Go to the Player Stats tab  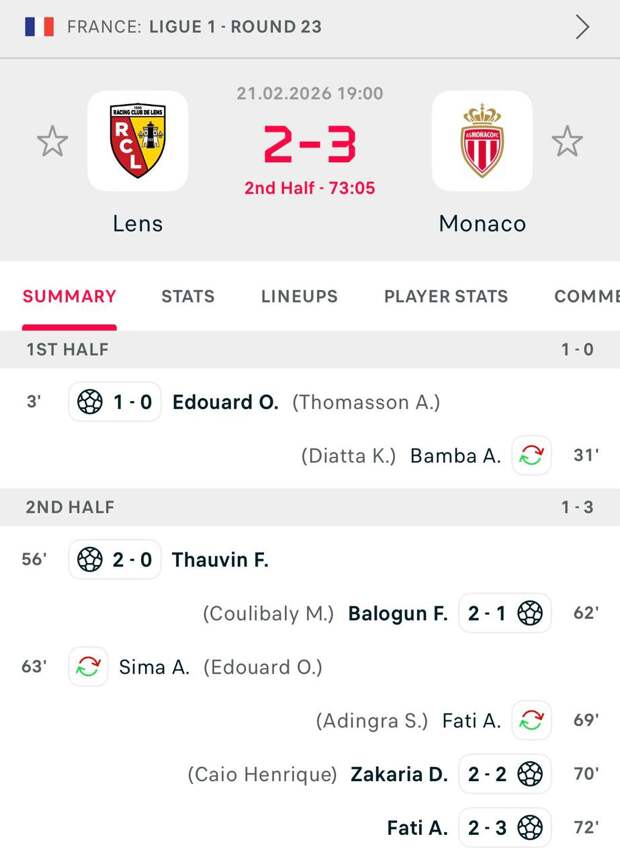[446, 296]
